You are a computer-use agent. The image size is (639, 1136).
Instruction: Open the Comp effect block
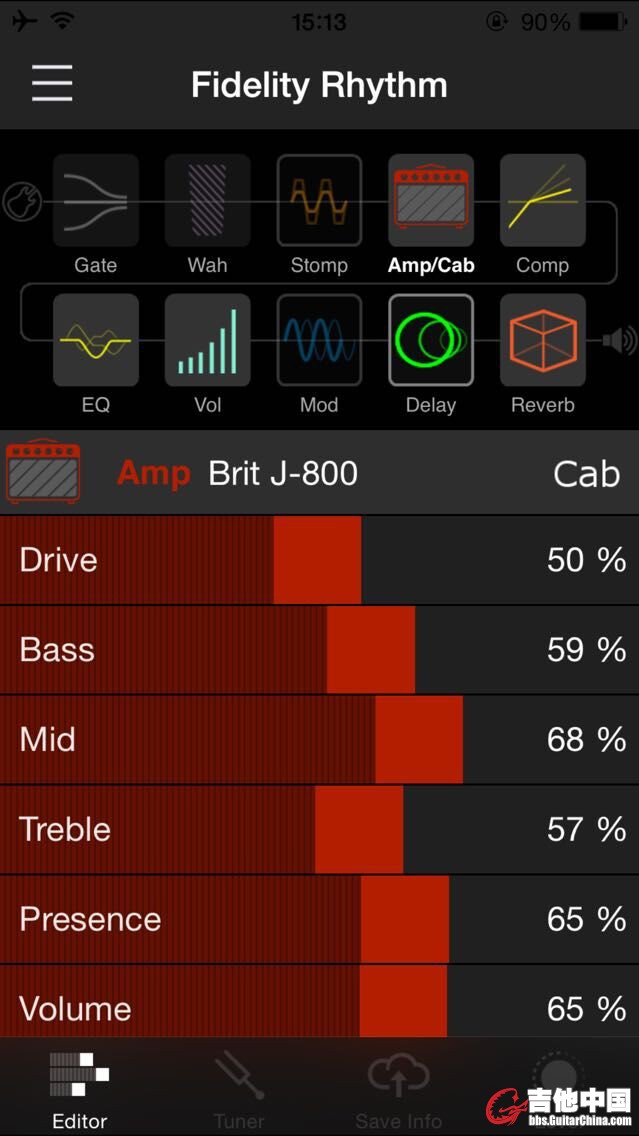click(x=542, y=201)
